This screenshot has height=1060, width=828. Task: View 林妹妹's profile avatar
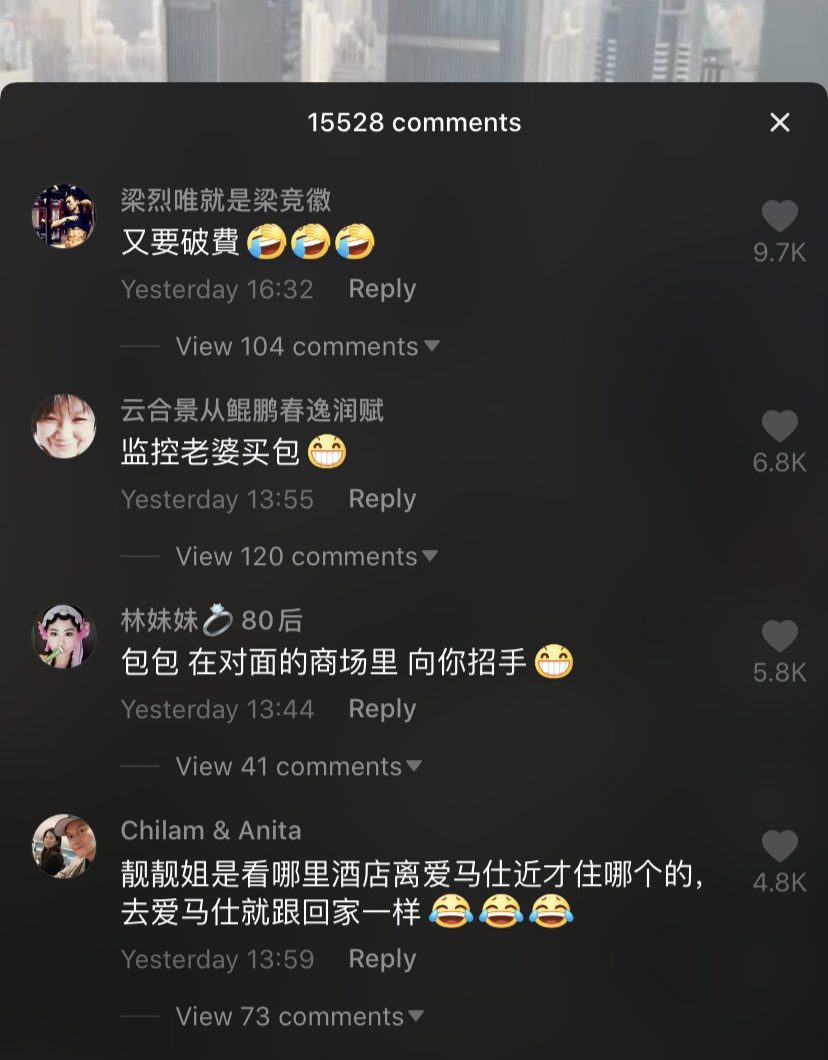point(64,636)
